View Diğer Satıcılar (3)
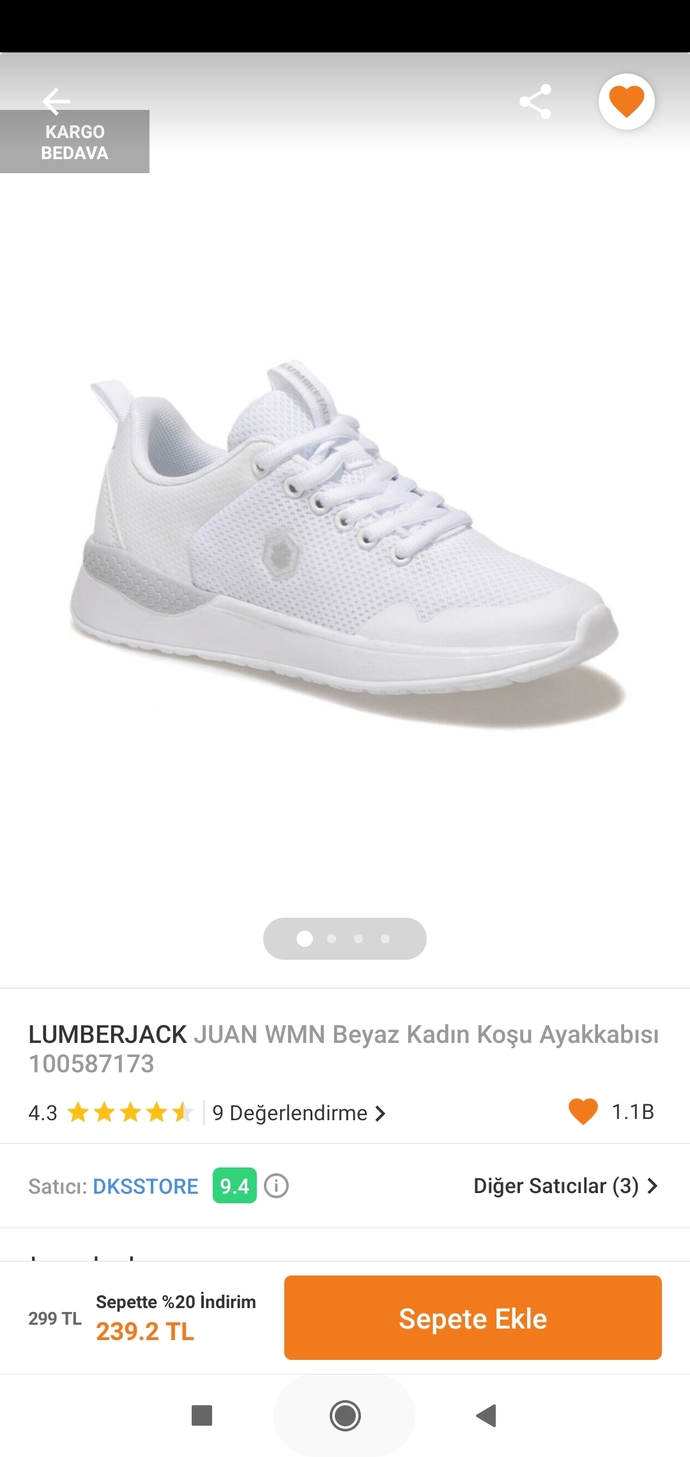Image resolution: width=690 pixels, height=1457 pixels. pos(565,1186)
